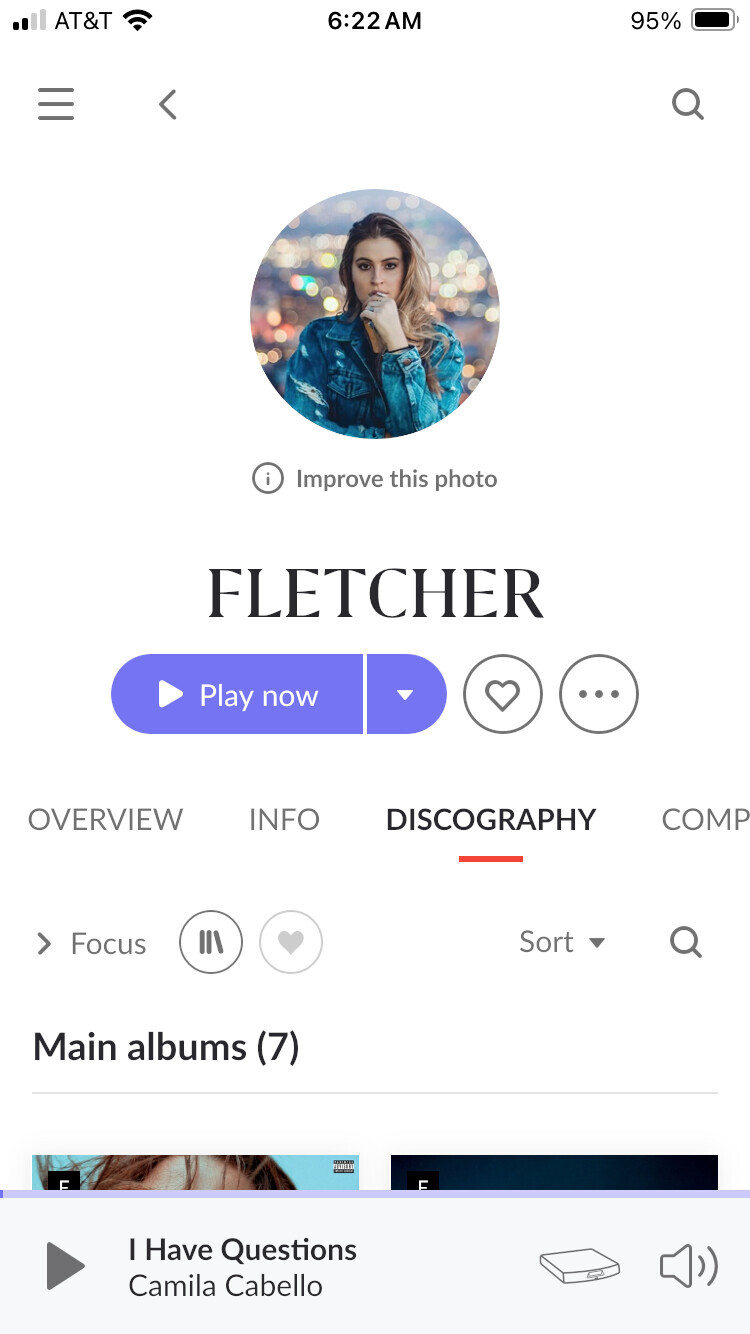Expand the Play now dropdown arrow
This screenshot has height=1334, width=750.
406,695
